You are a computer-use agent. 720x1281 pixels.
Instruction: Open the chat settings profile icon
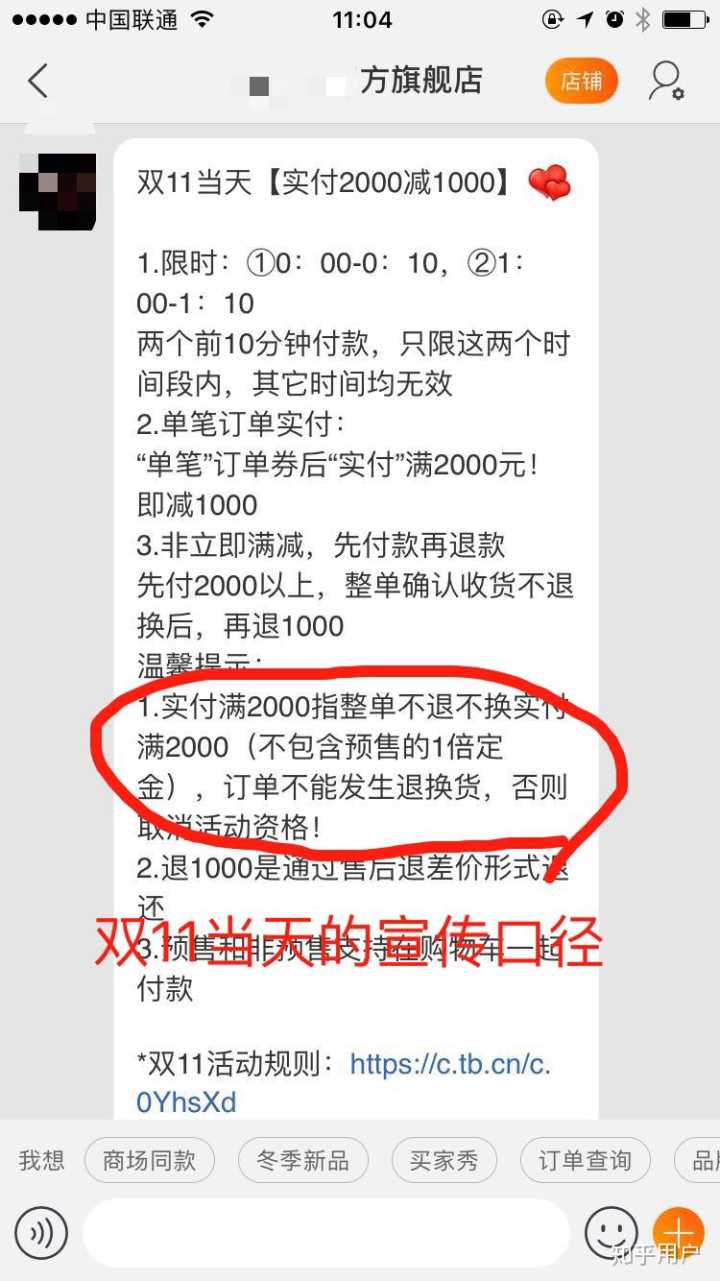666,81
